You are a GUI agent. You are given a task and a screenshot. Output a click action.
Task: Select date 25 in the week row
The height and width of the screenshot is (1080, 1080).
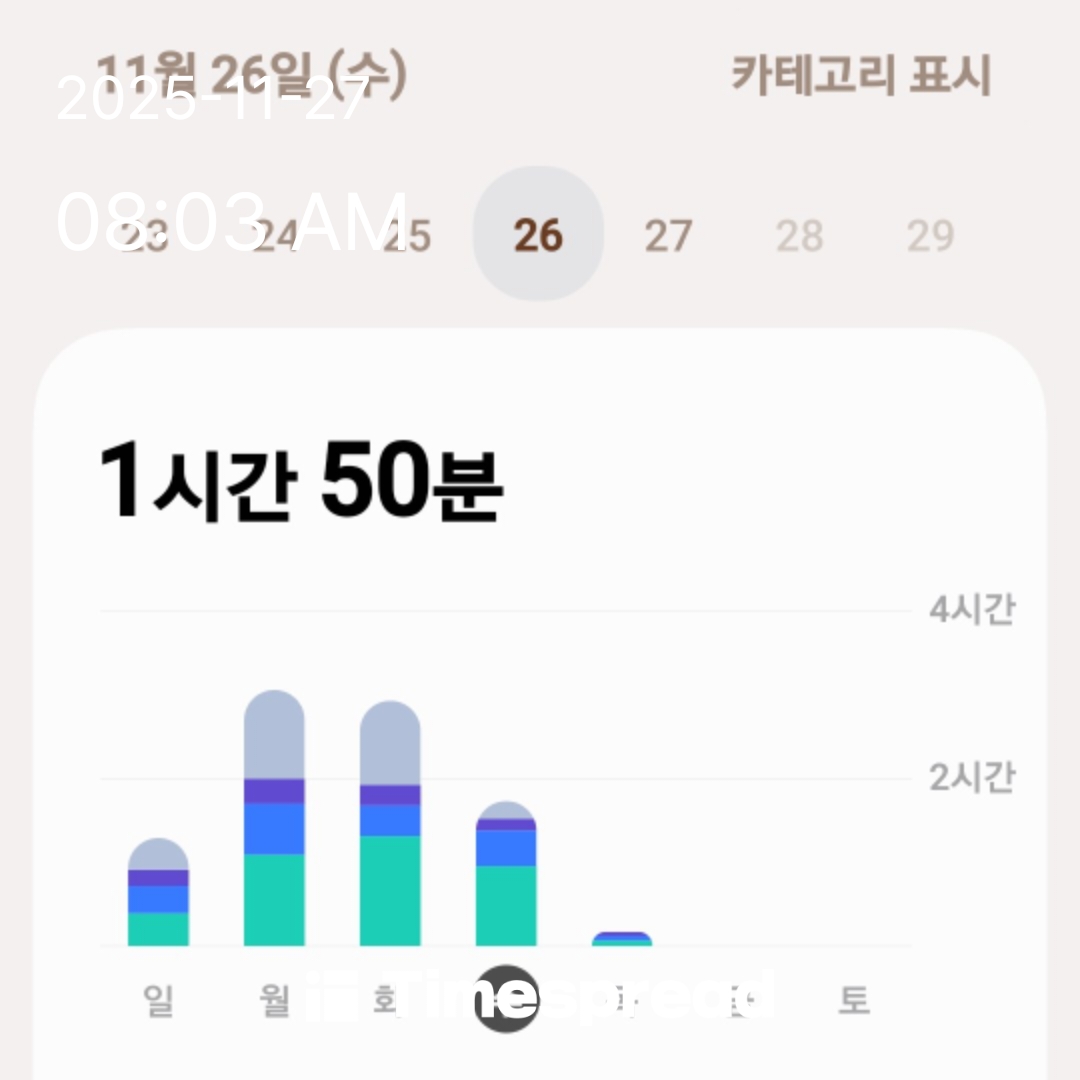pyautogui.click(x=408, y=236)
